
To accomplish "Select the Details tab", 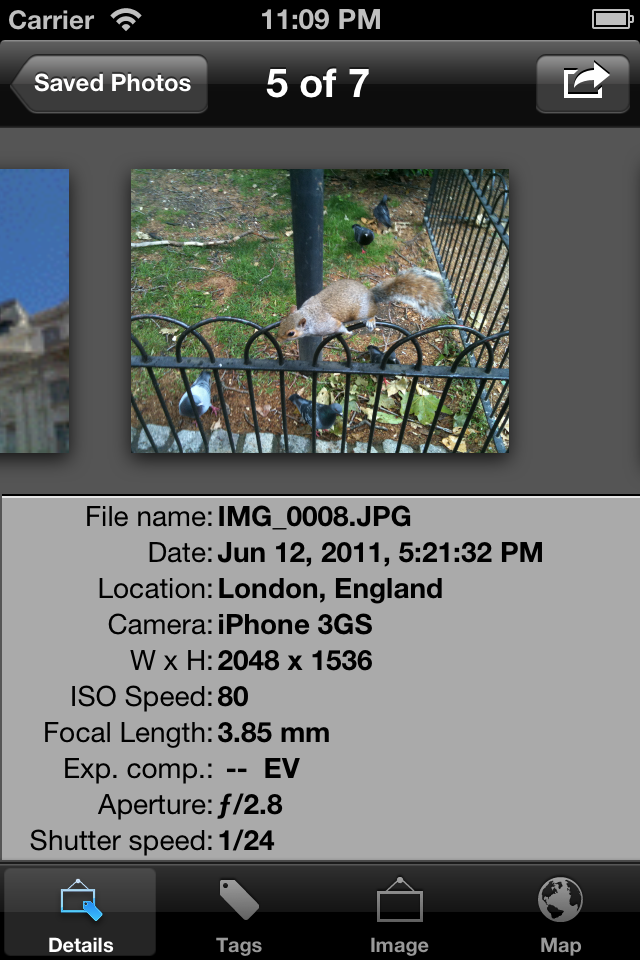I will pyautogui.click(x=80, y=914).
